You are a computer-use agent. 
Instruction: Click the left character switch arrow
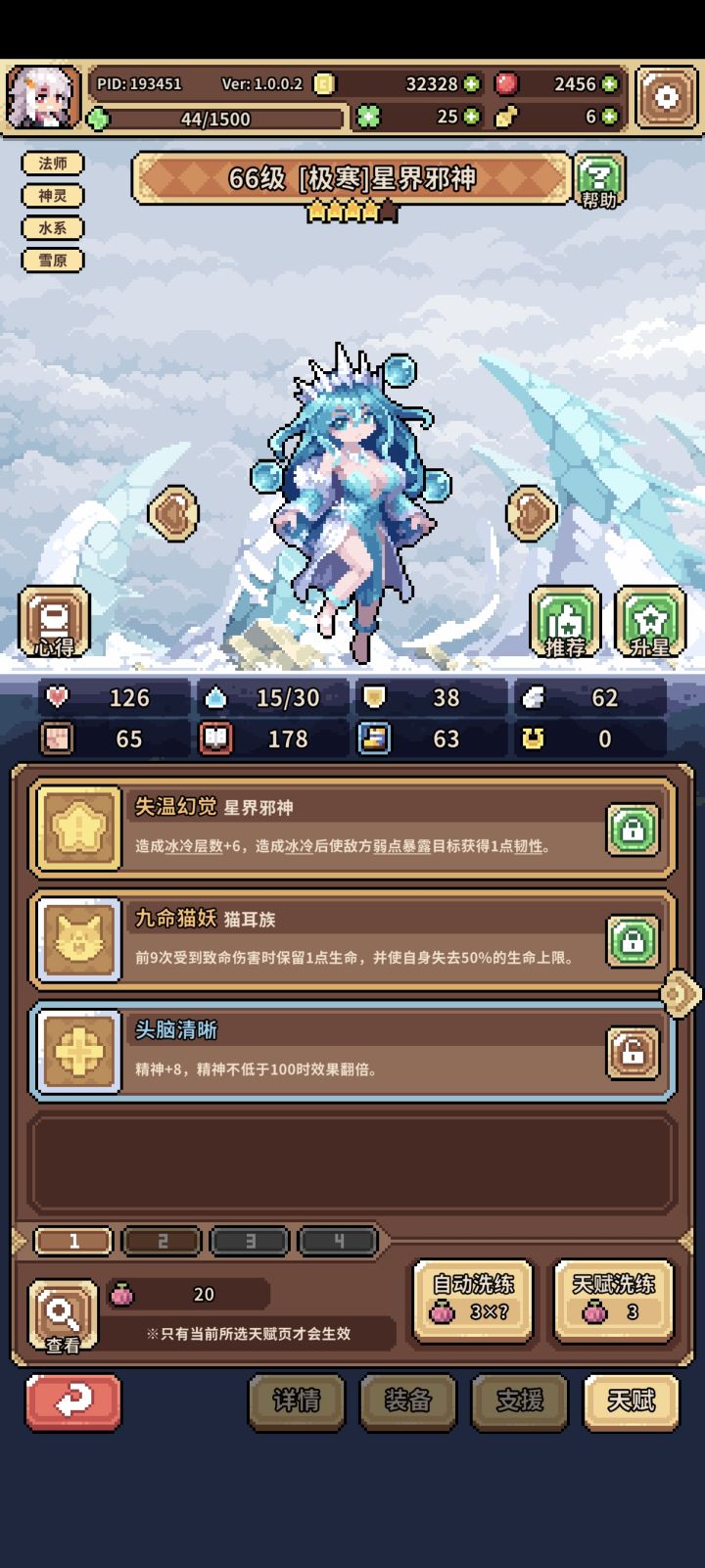pyautogui.click(x=171, y=513)
